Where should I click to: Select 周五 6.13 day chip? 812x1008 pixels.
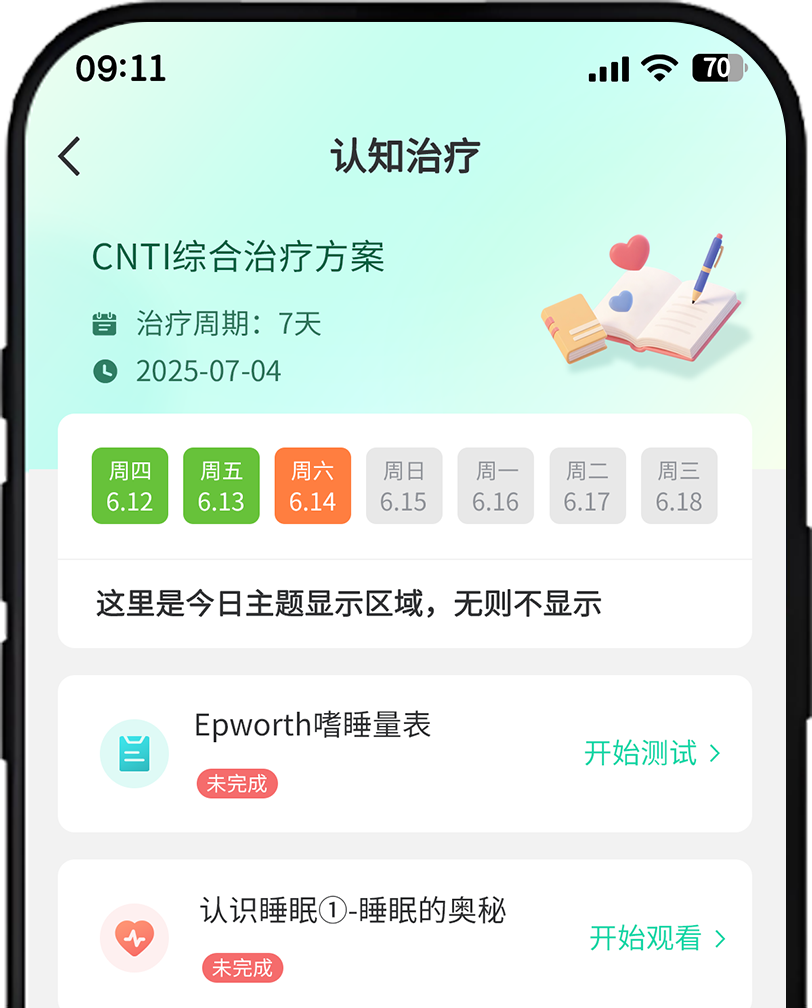coord(221,486)
